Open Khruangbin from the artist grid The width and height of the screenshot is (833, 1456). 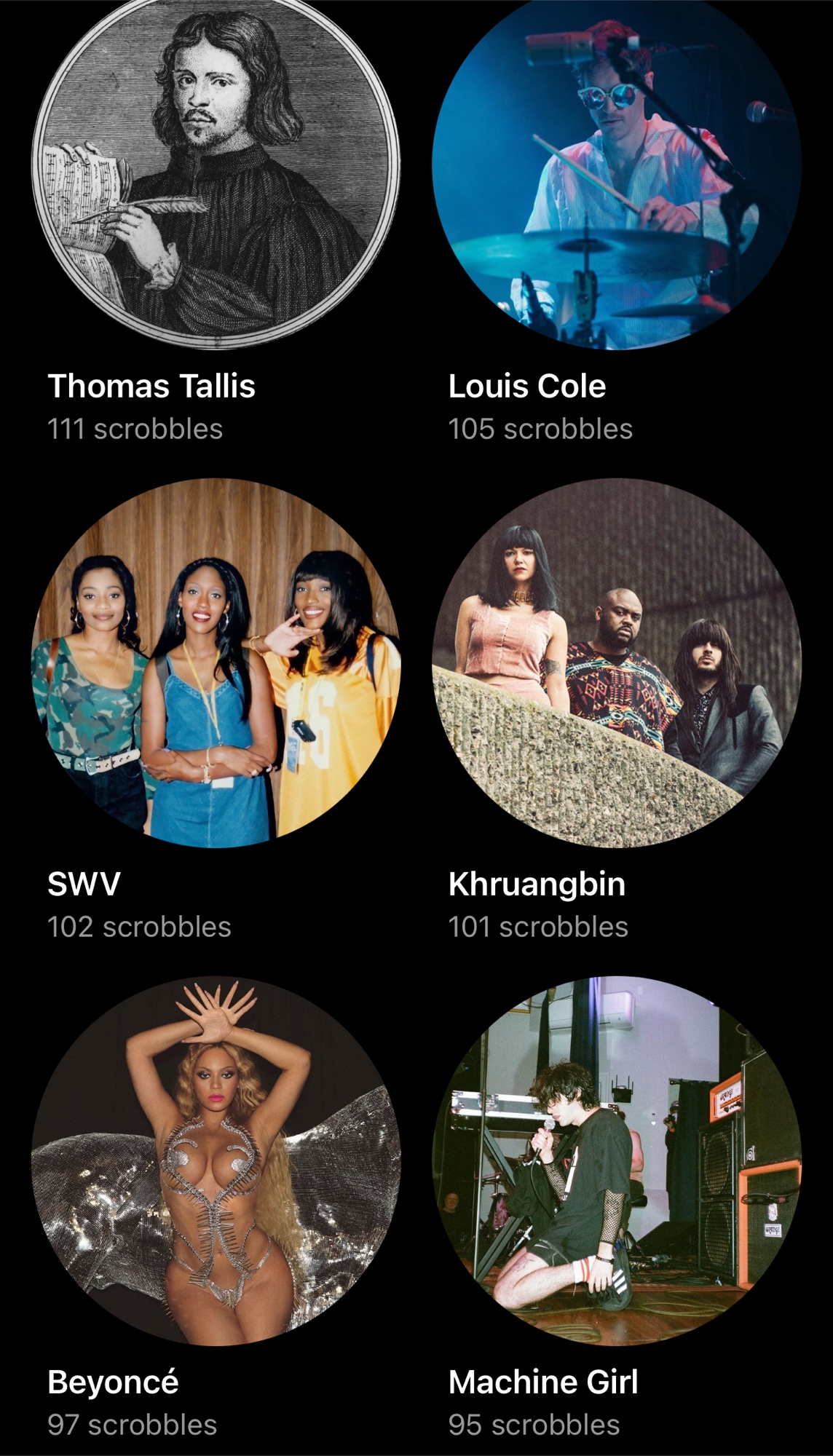click(617, 662)
